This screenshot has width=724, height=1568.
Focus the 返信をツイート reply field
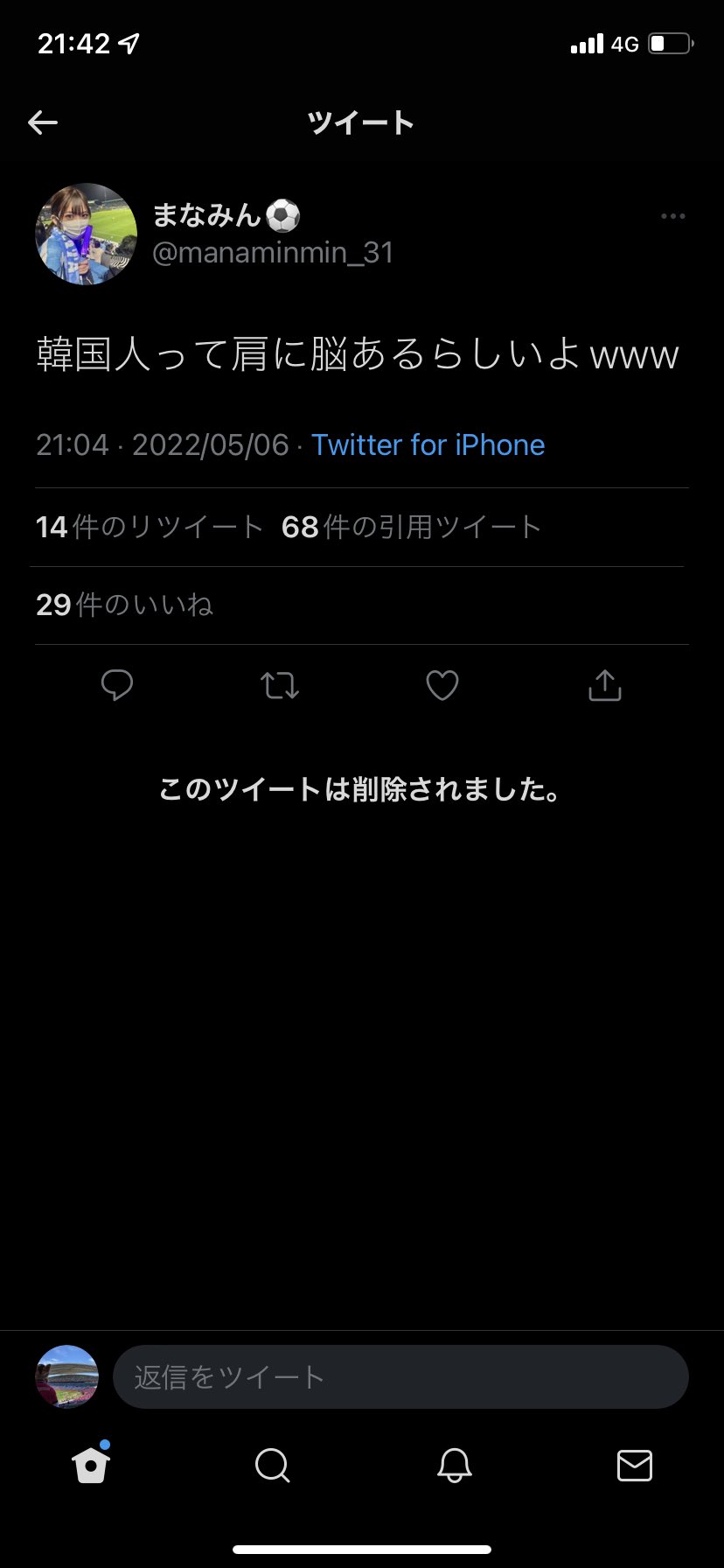(400, 1377)
